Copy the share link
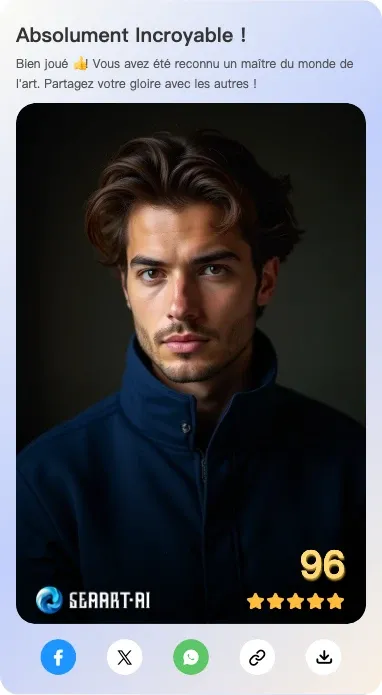Screen dimensions: 382x695 [257, 657]
